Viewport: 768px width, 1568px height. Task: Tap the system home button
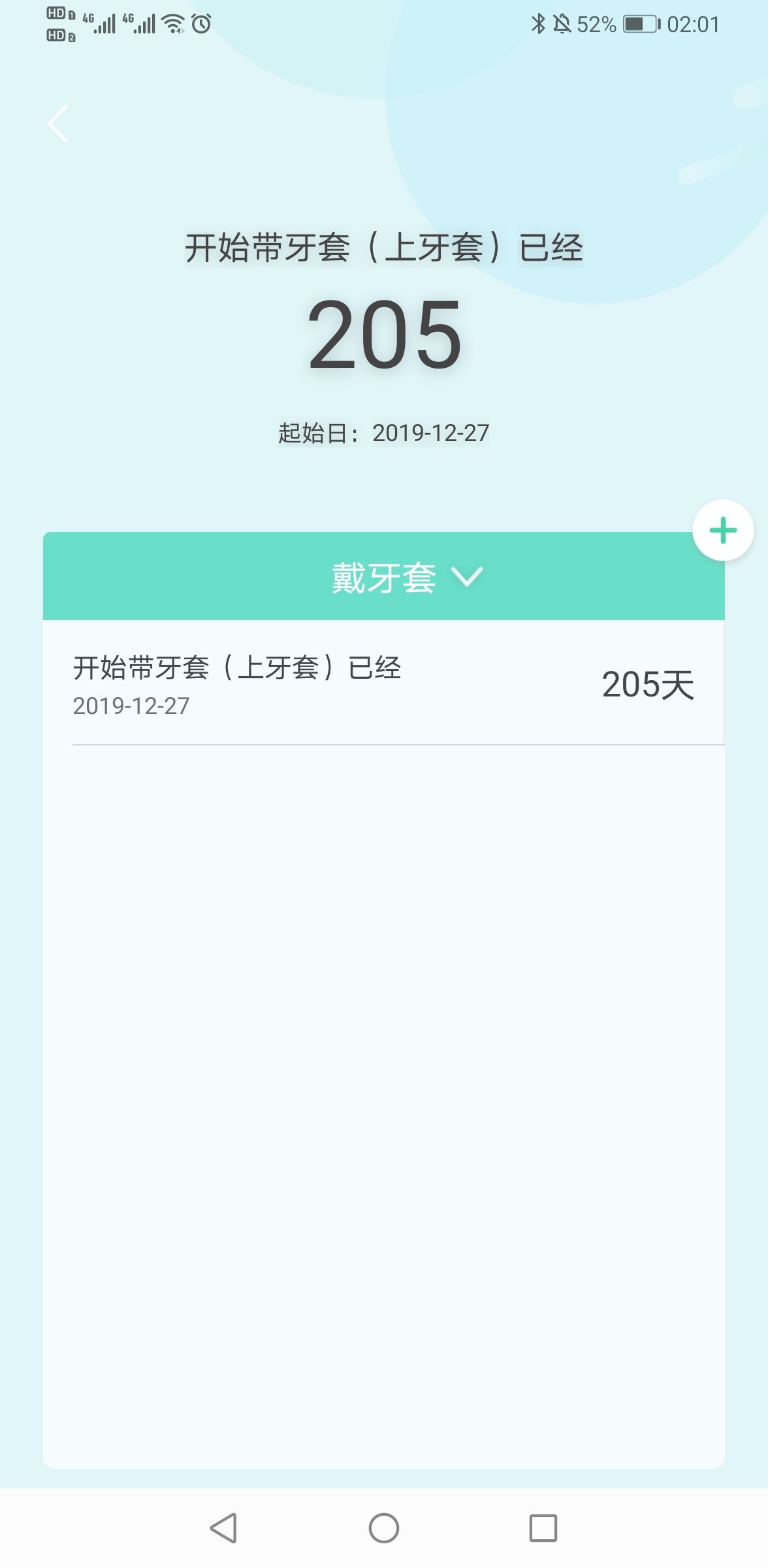pos(383,1528)
